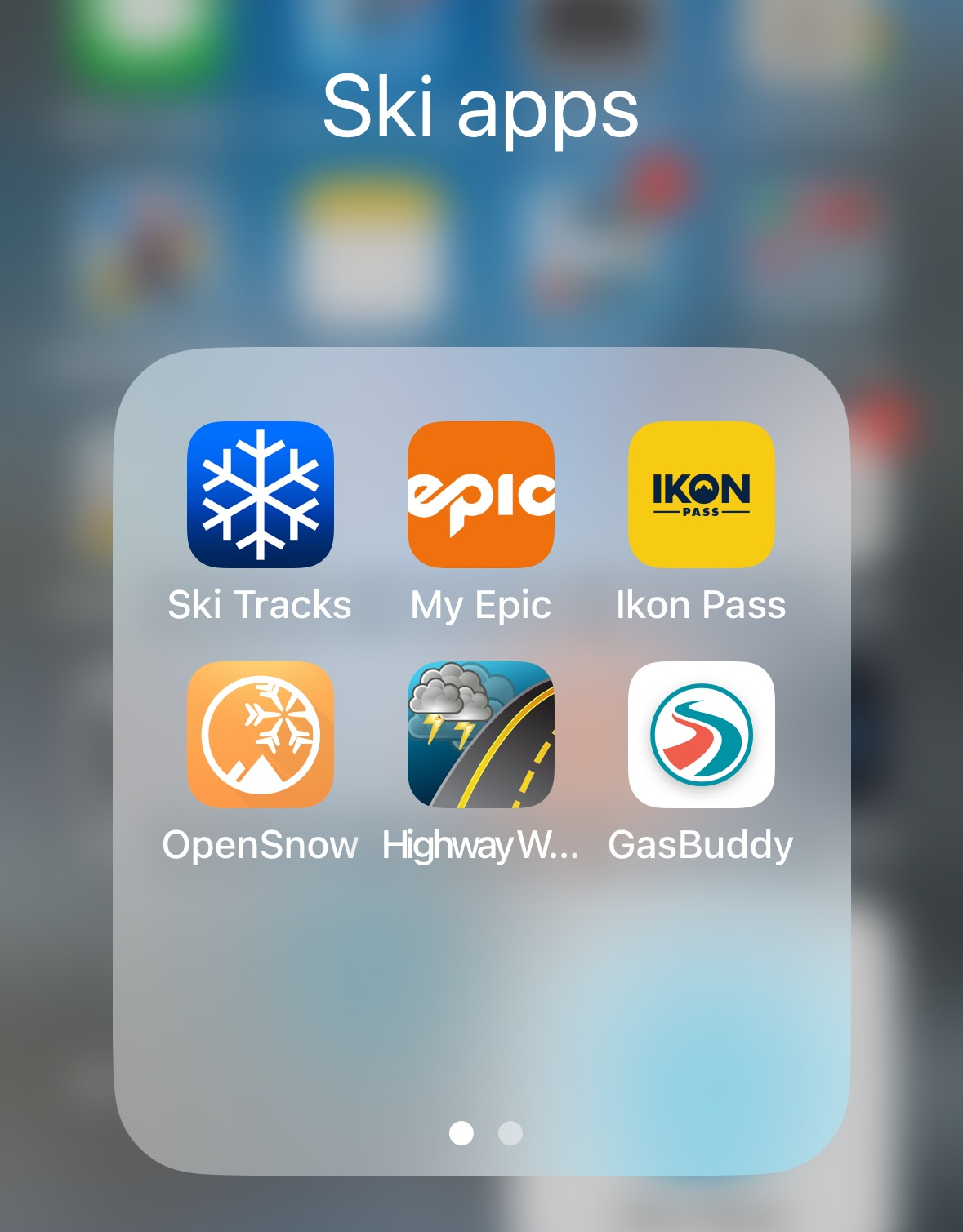Open the Ski Tracks app
This screenshot has width=963, height=1232.
260,495
